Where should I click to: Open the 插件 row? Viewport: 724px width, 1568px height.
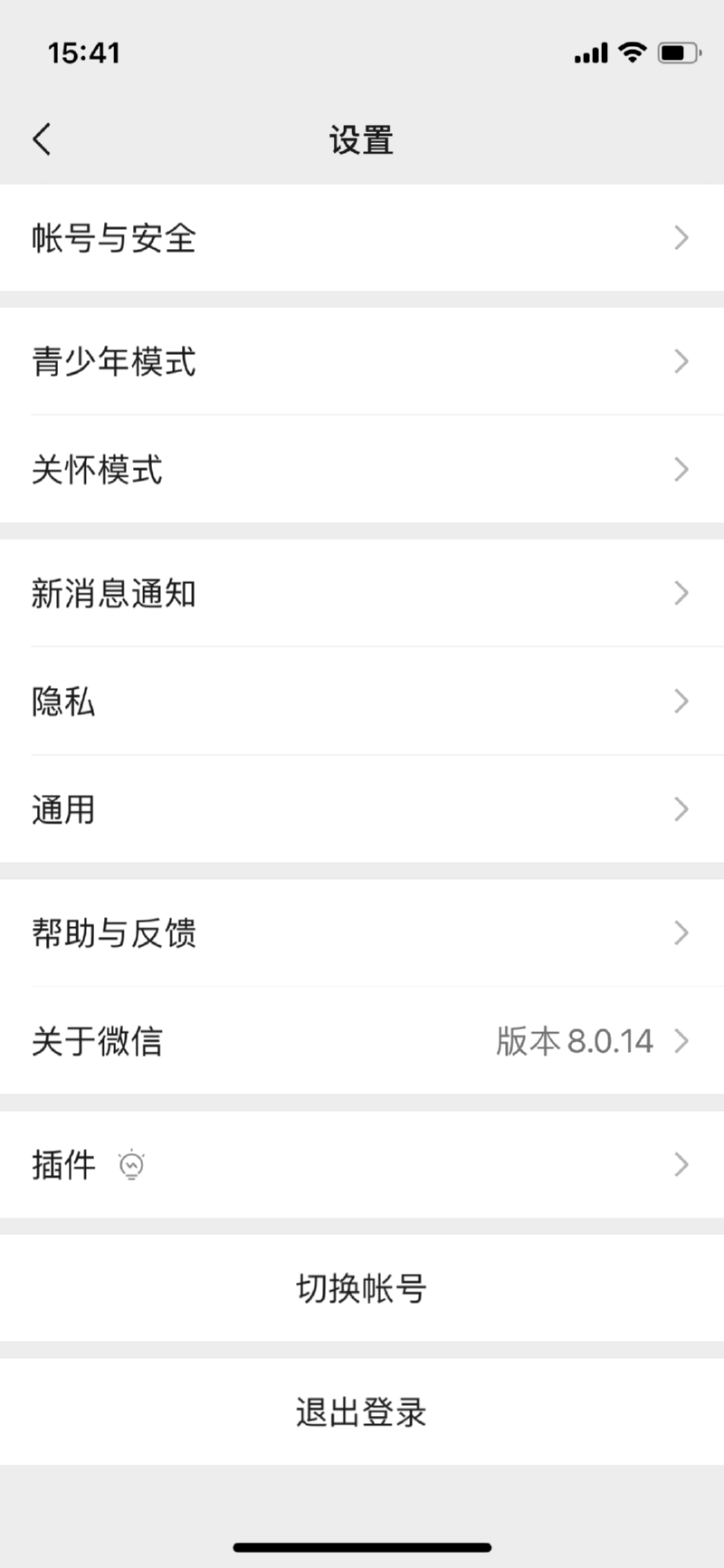[362, 1164]
